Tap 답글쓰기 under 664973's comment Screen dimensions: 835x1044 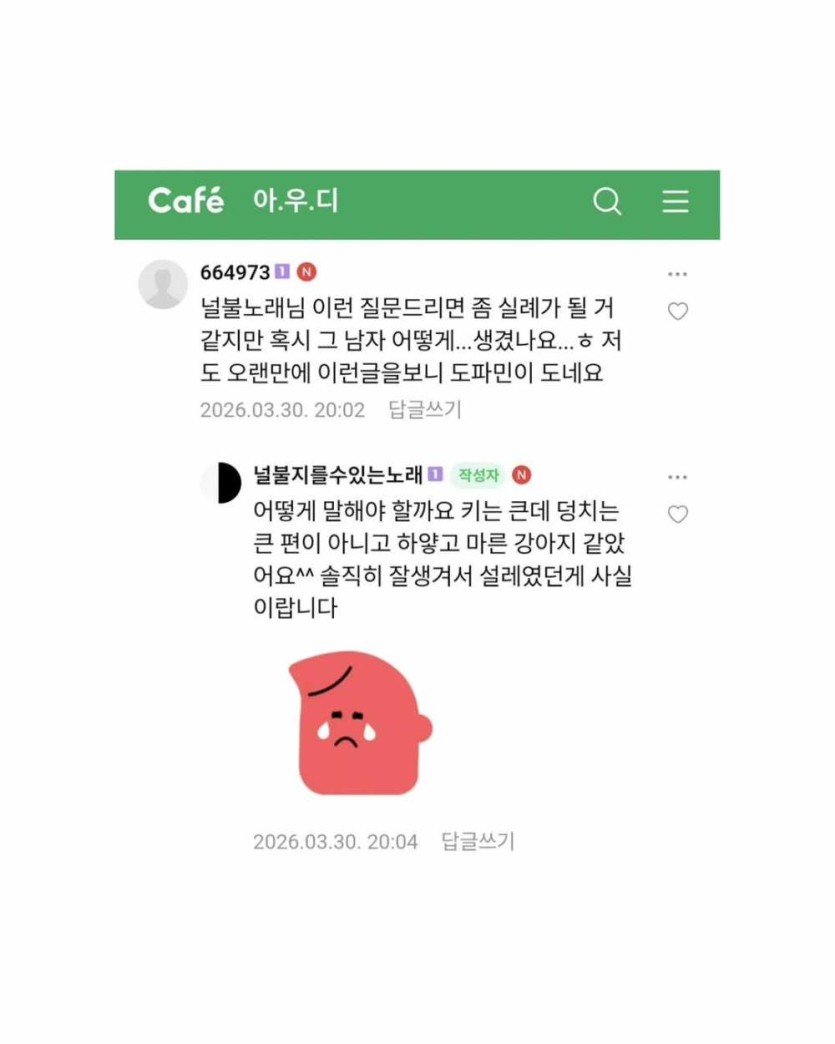pyautogui.click(x=425, y=410)
